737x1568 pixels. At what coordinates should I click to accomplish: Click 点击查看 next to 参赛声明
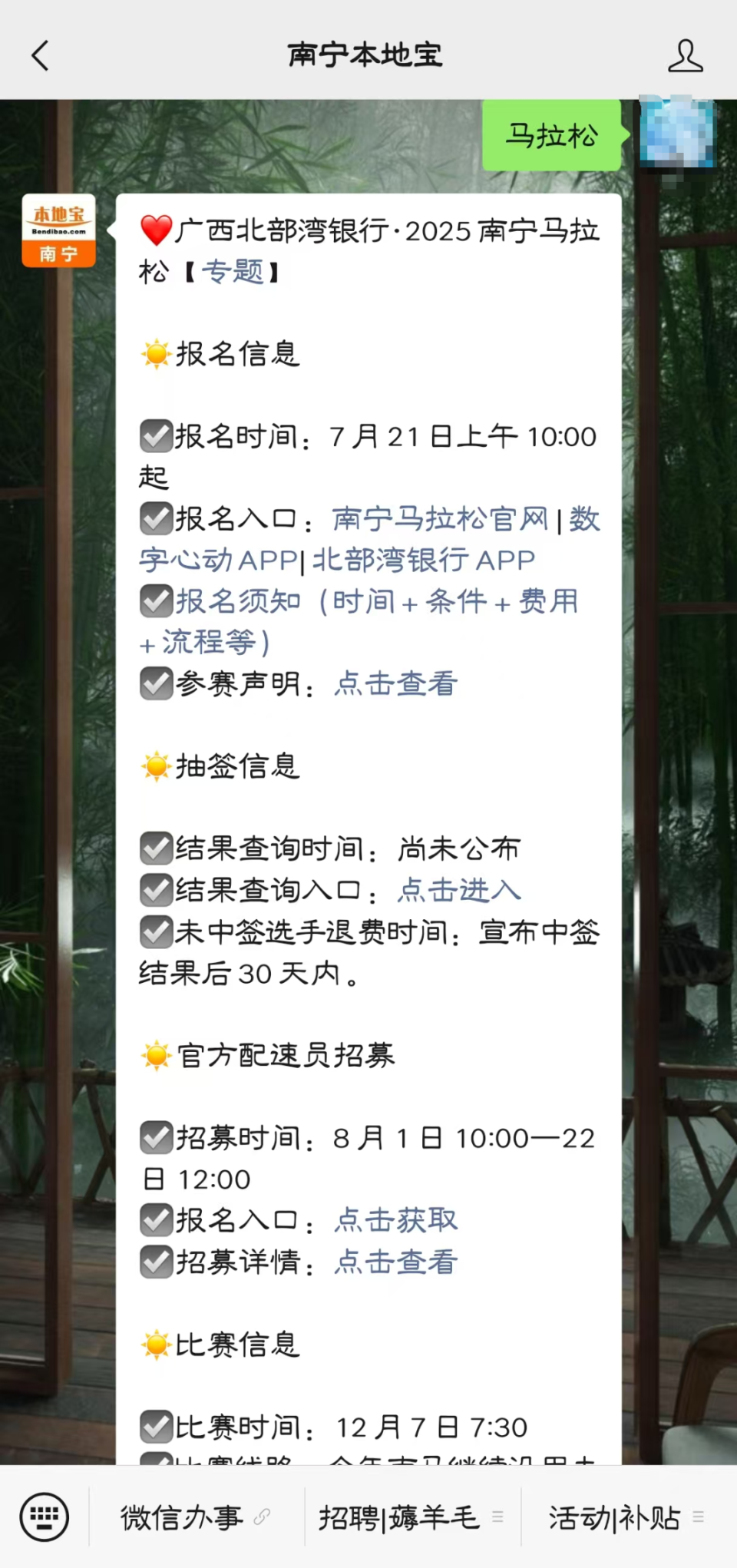pos(395,683)
